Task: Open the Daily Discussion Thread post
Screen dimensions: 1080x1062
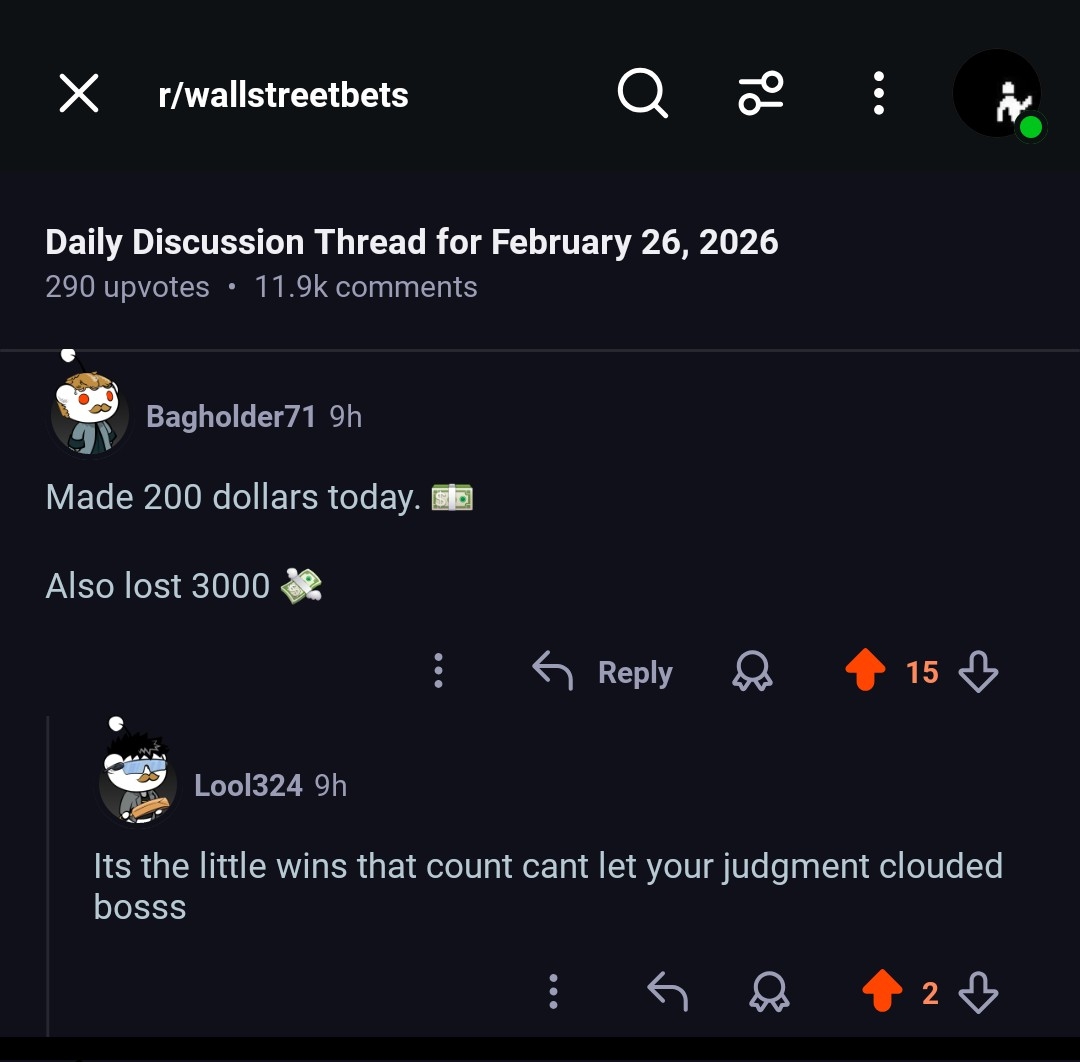Action: point(412,243)
